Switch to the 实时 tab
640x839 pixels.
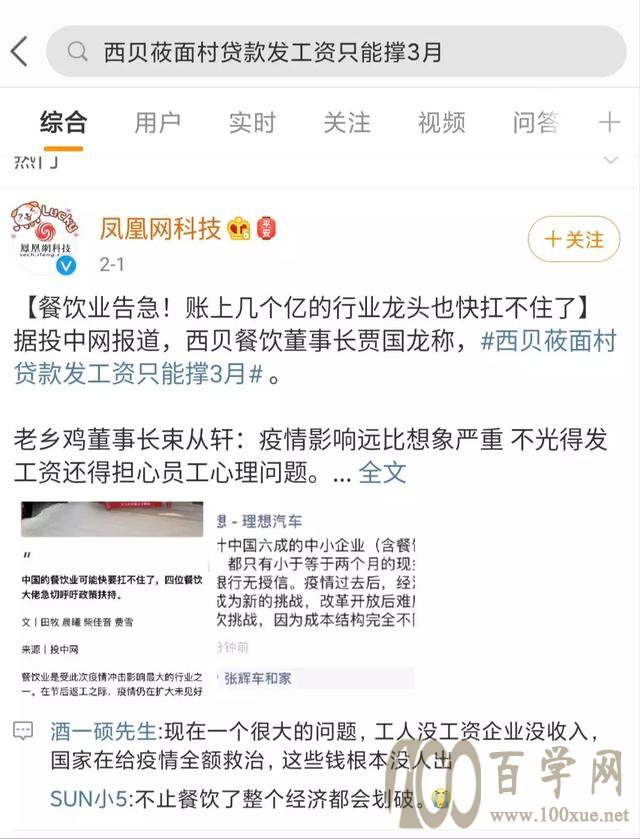coord(252,122)
